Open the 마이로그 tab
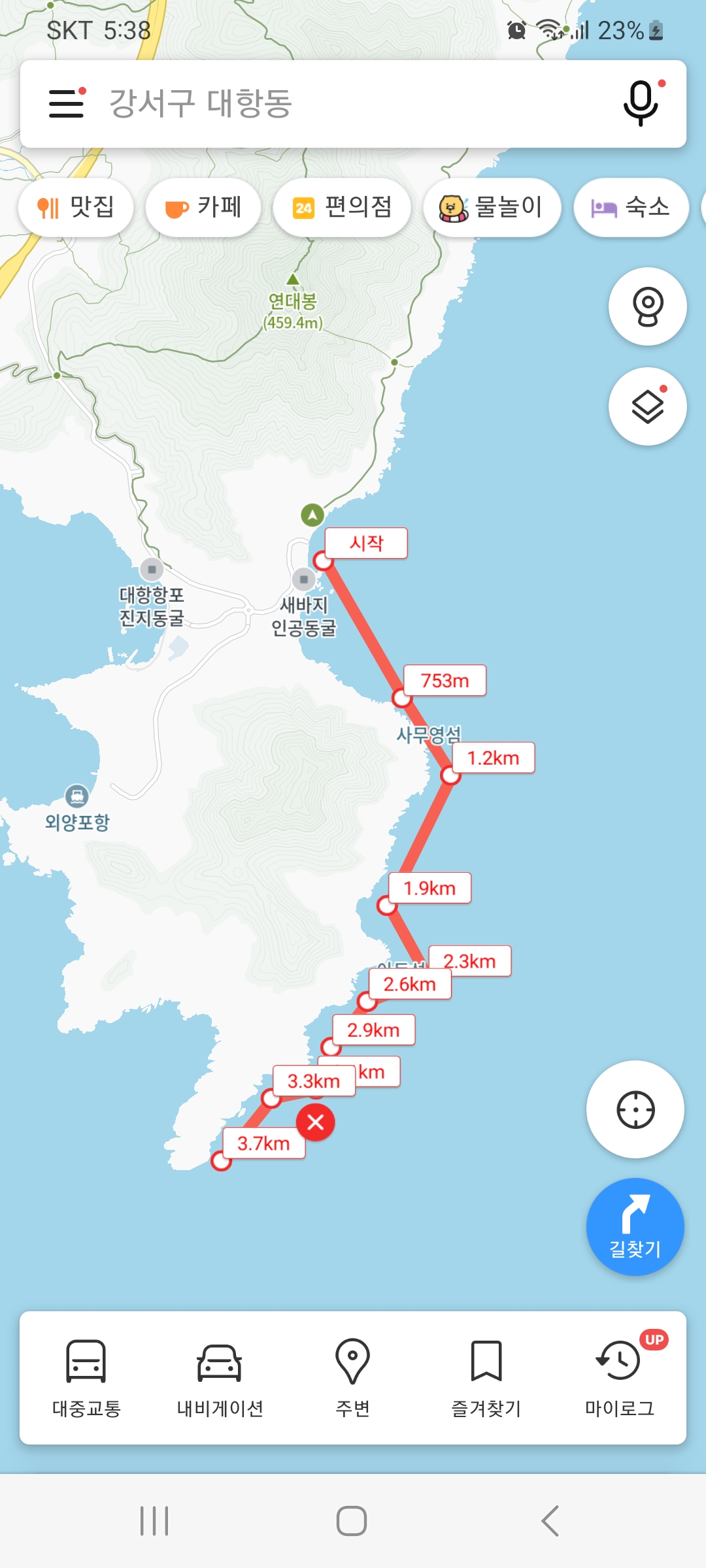706x1568 pixels. pos(619,1377)
